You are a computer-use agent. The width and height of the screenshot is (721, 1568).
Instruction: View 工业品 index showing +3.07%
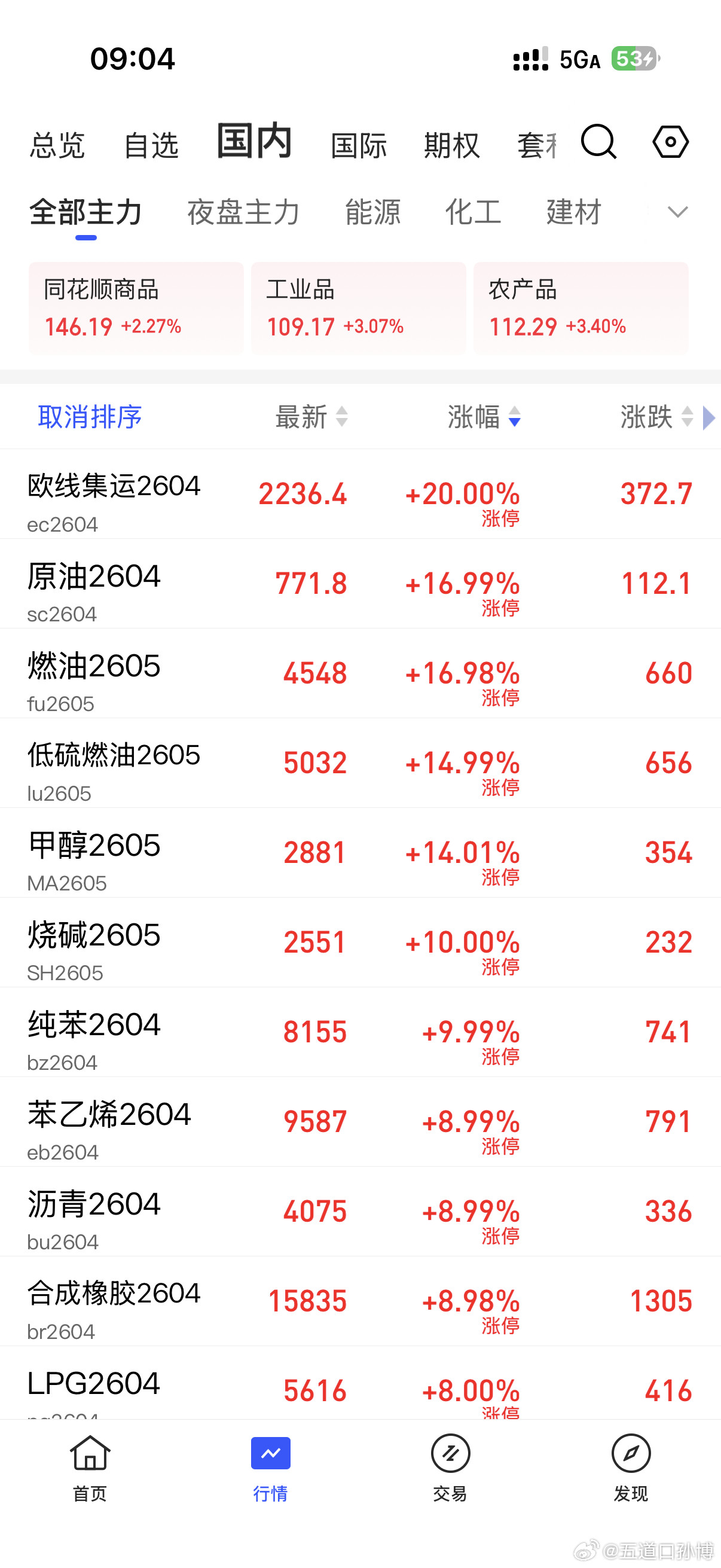pyautogui.click(x=358, y=308)
